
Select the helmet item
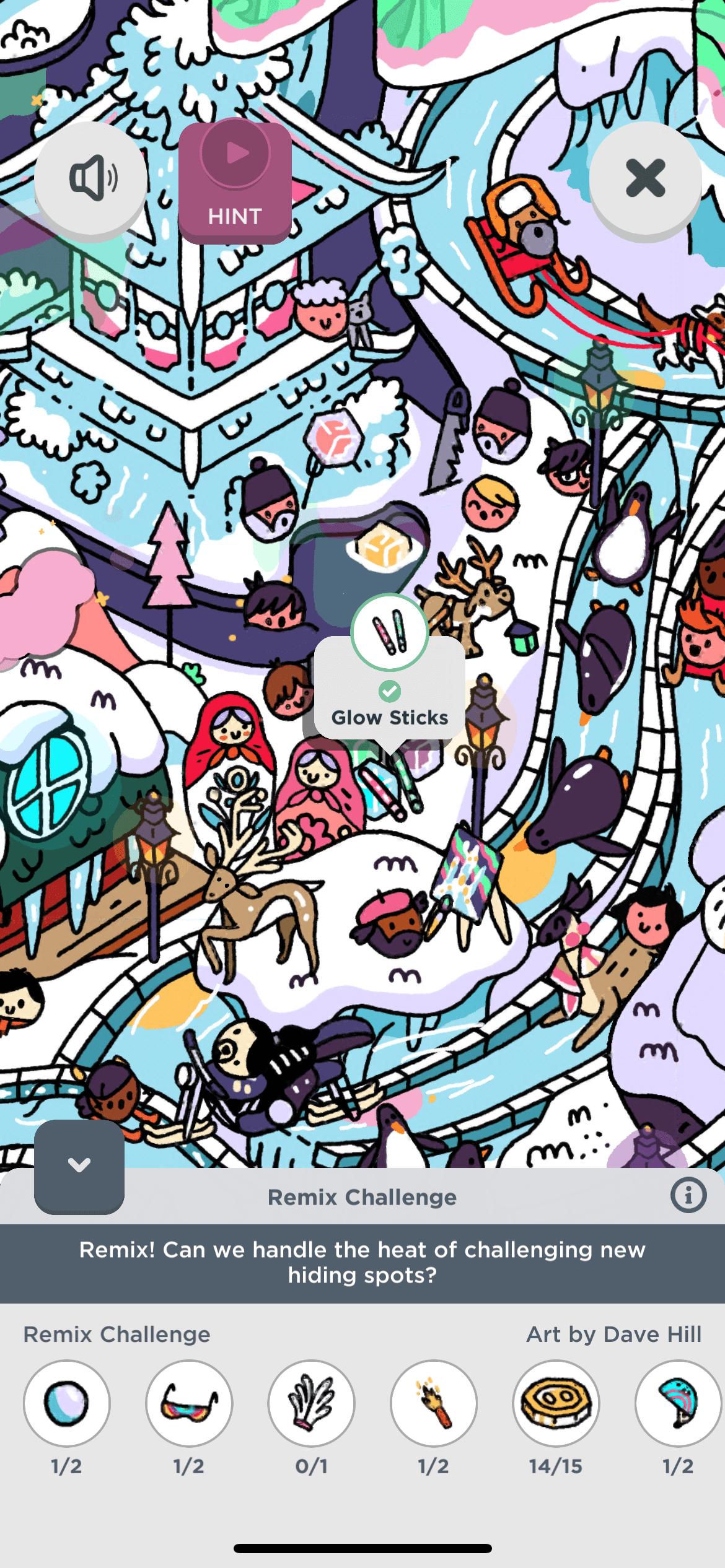[x=678, y=1403]
